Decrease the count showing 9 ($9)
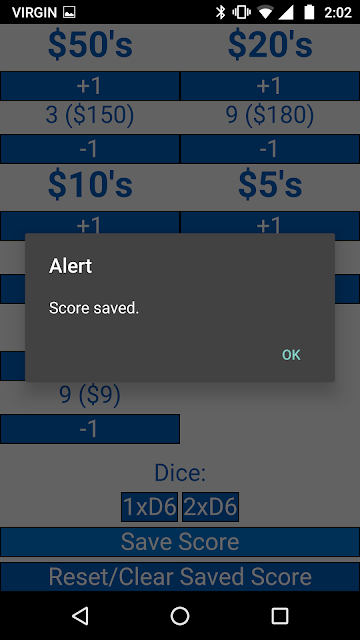This screenshot has width=360, height=640. 90,429
